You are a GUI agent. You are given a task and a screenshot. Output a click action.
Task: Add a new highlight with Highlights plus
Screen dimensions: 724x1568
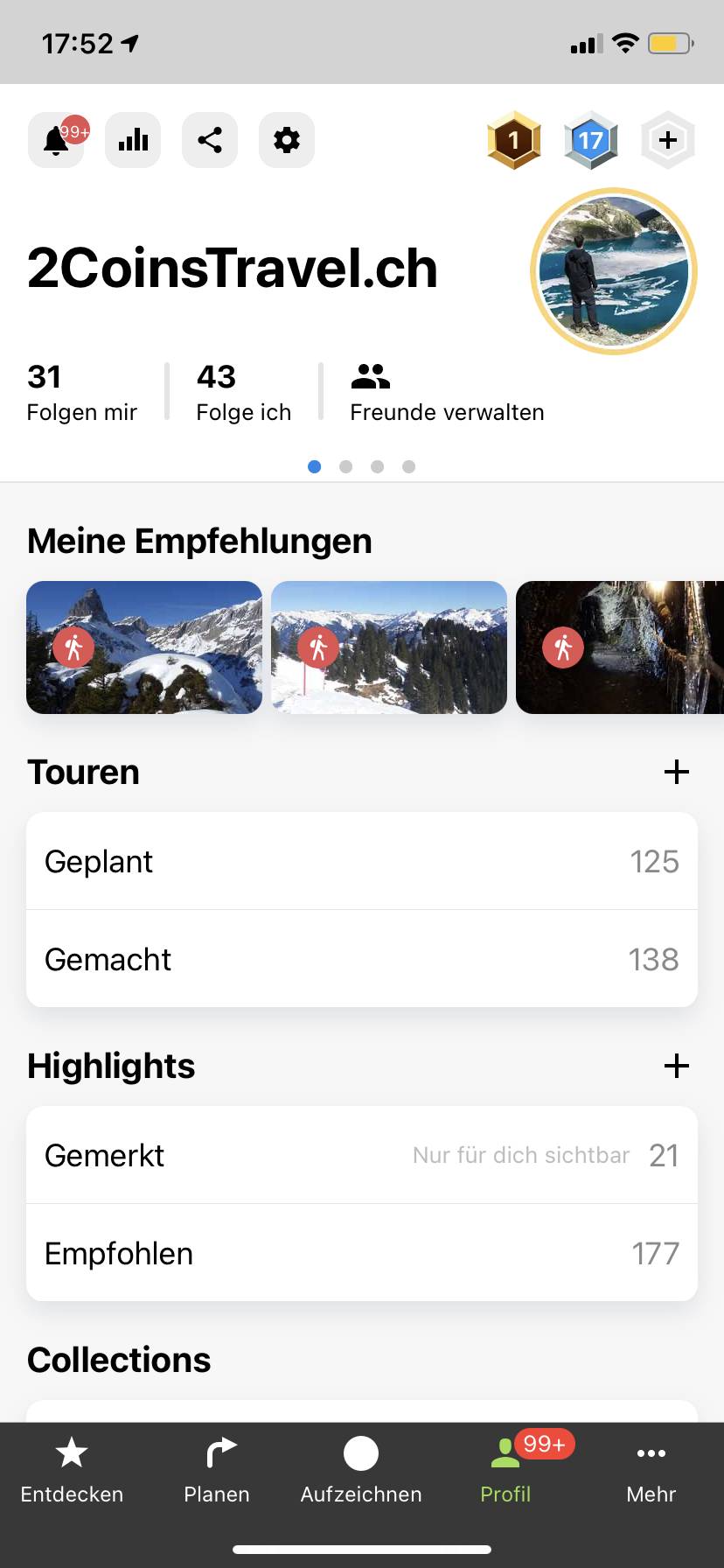pos(676,1066)
